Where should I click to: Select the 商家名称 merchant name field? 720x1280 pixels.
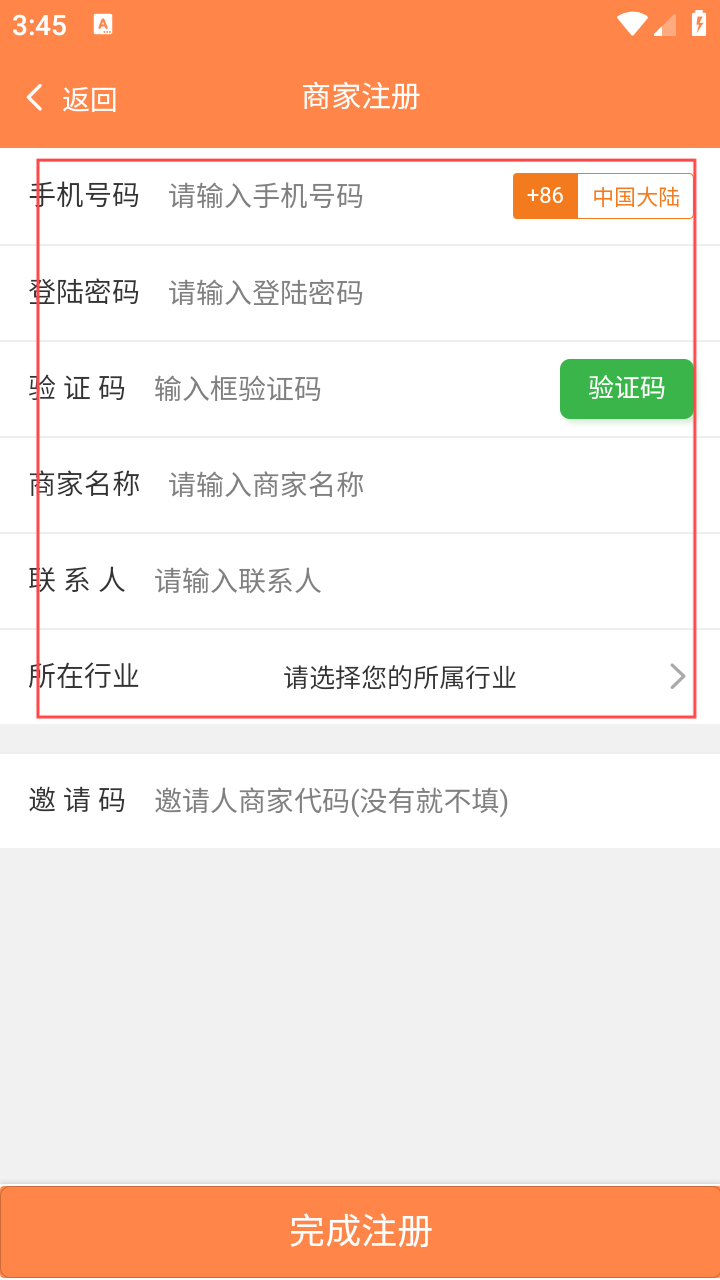point(400,485)
